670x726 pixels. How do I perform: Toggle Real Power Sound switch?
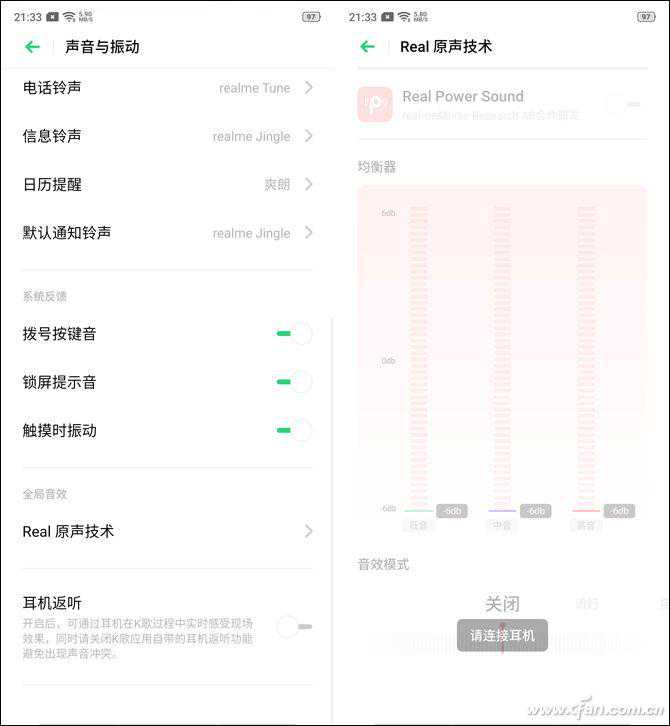coord(622,104)
